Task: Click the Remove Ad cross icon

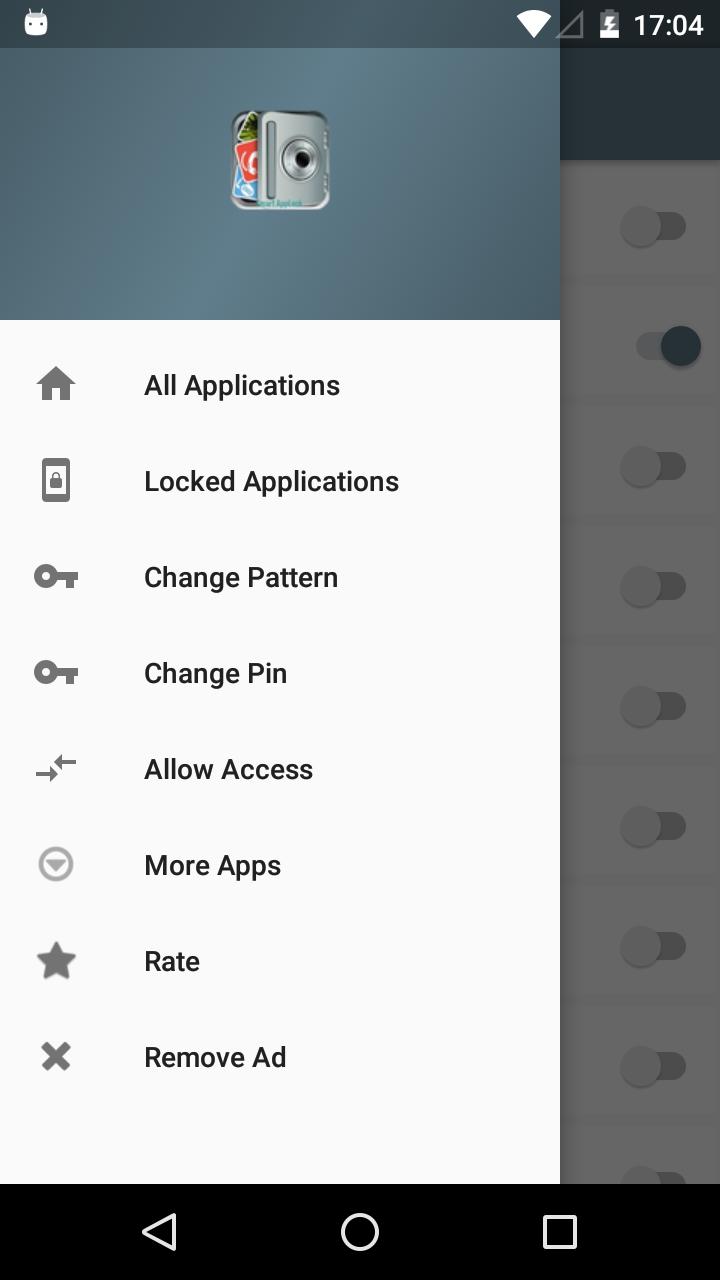Action: [x=55, y=1056]
